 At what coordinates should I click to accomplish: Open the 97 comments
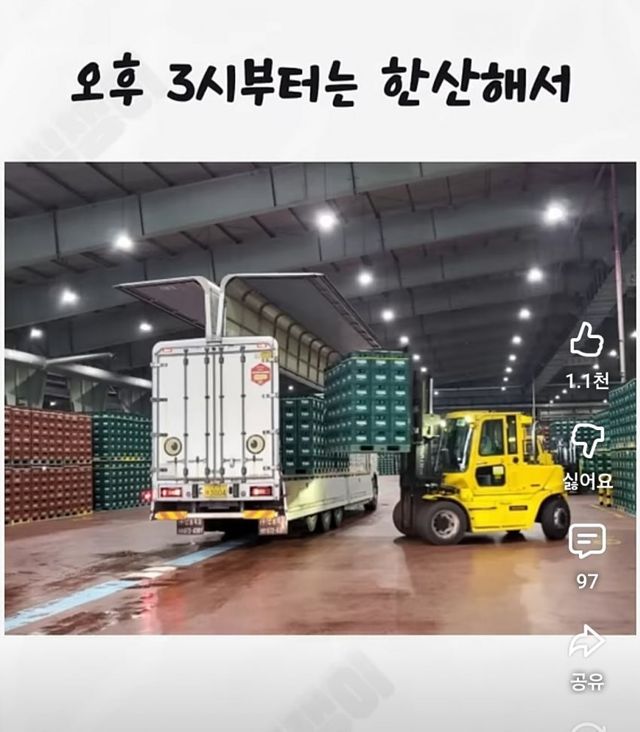click(587, 542)
